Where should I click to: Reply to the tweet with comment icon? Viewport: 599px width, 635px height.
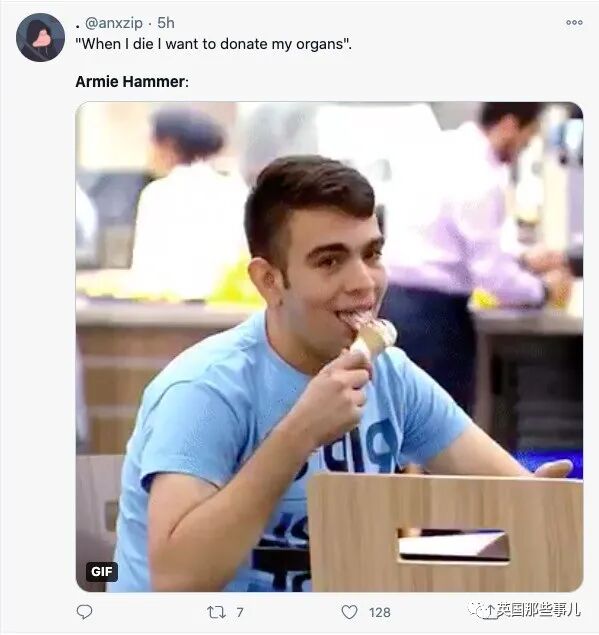84,612
